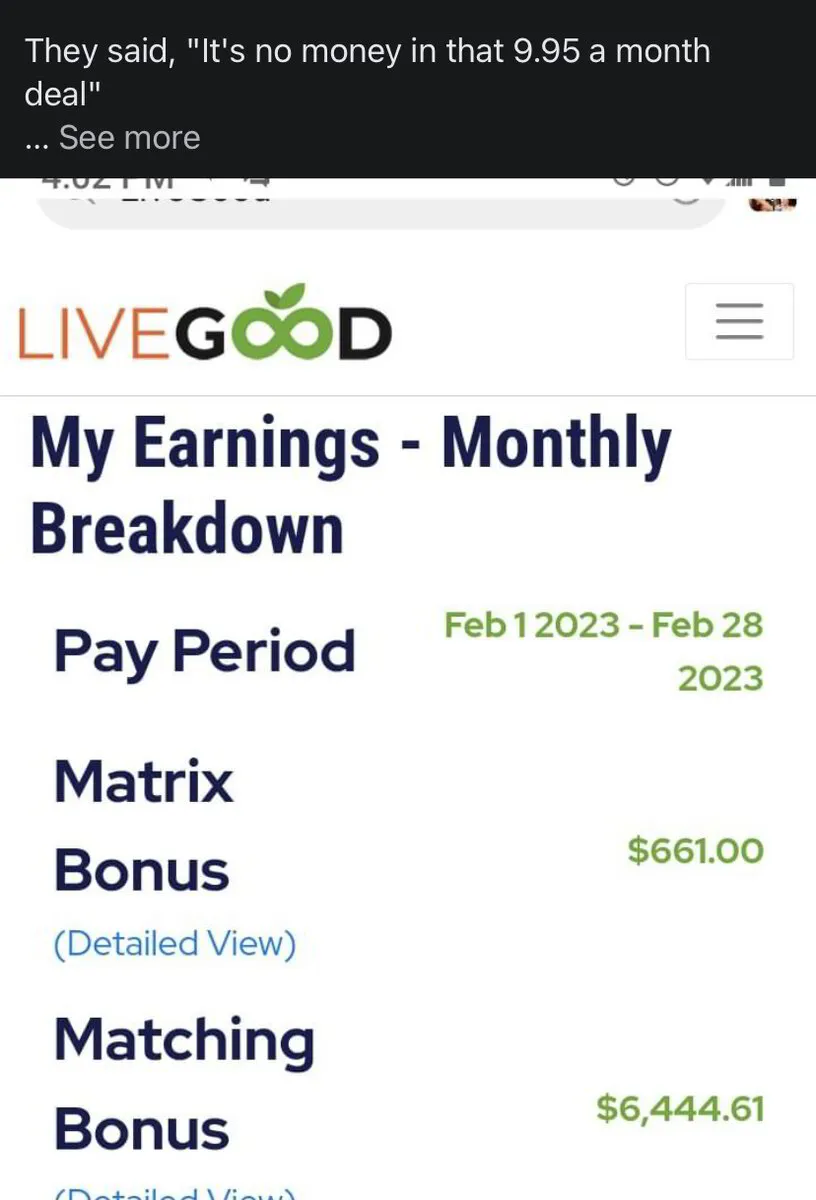The image size is (816, 1200).
Task: Expand the caption with See more
Action: (129, 138)
